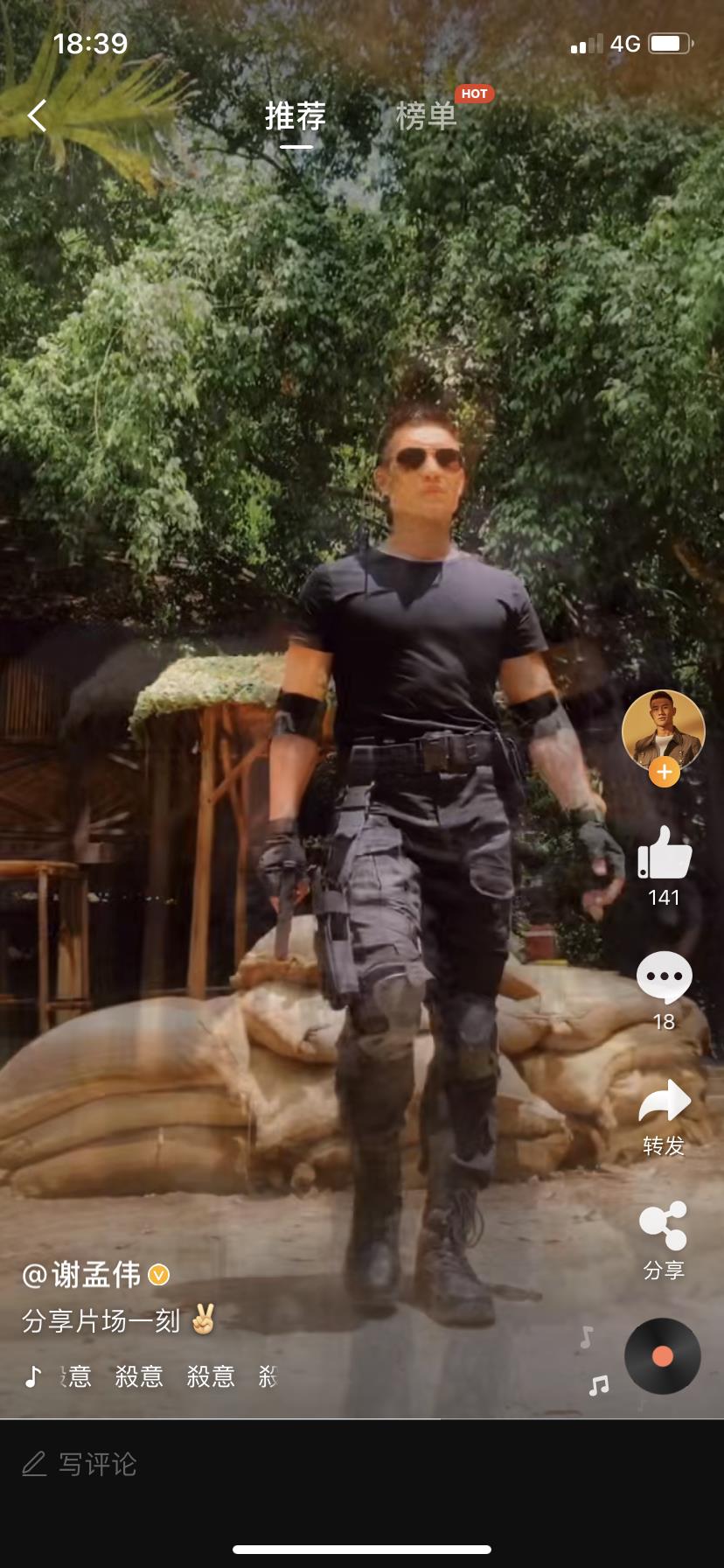The height and width of the screenshot is (1568, 724).
Task: Open the comments bubble
Action: [x=665, y=977]
